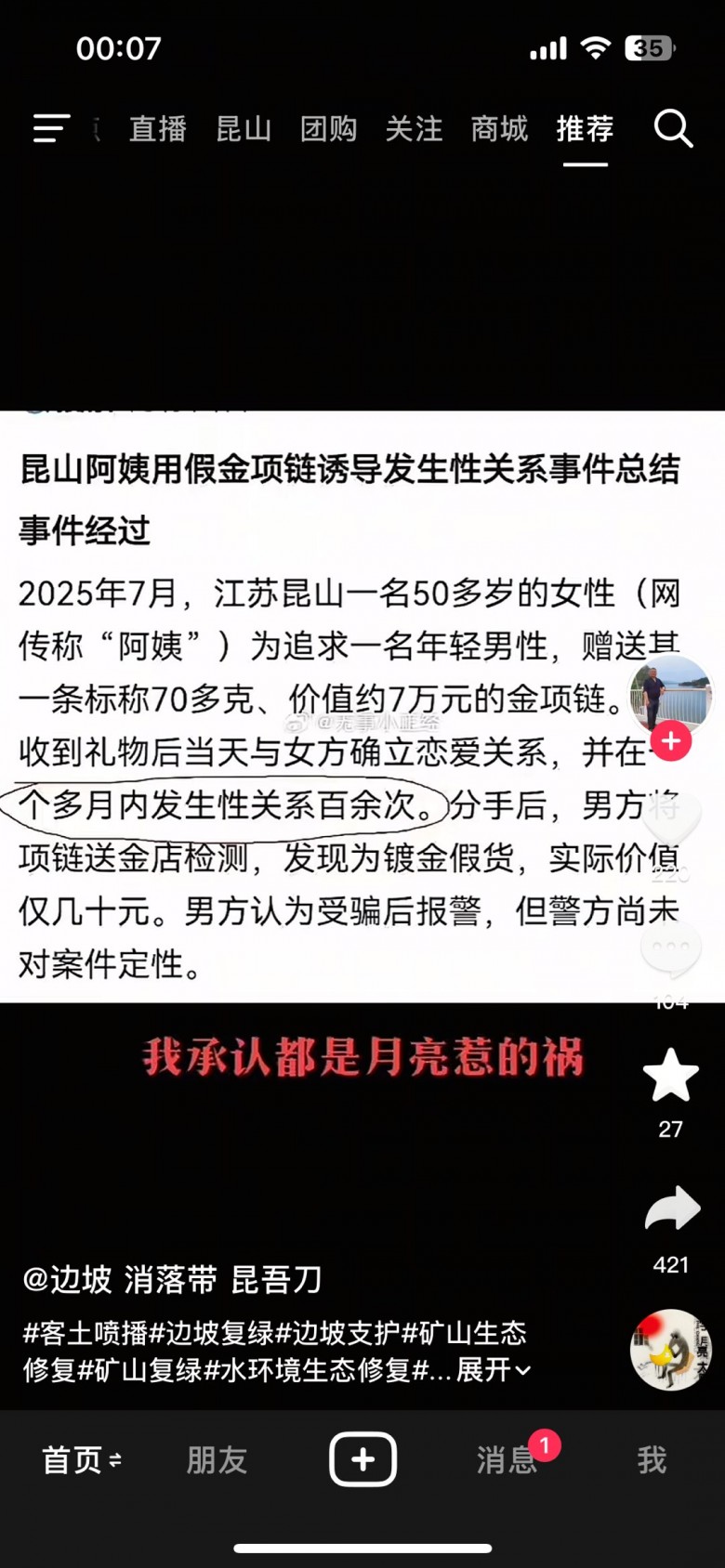Open the 关注 feed tab
Viewport: 725px width, 1568px height.
[415, 128]
